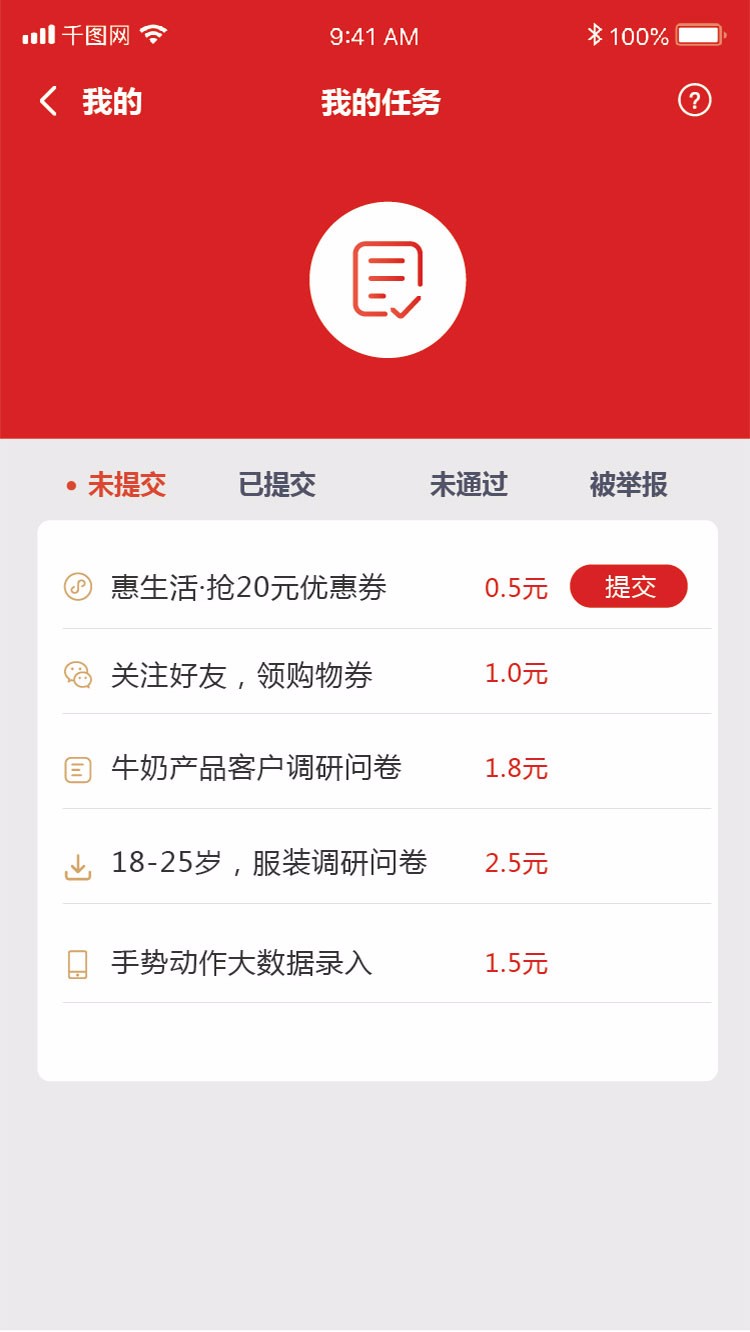Open the help question mark icon
750x1332 pixels.
click(695, 100)
